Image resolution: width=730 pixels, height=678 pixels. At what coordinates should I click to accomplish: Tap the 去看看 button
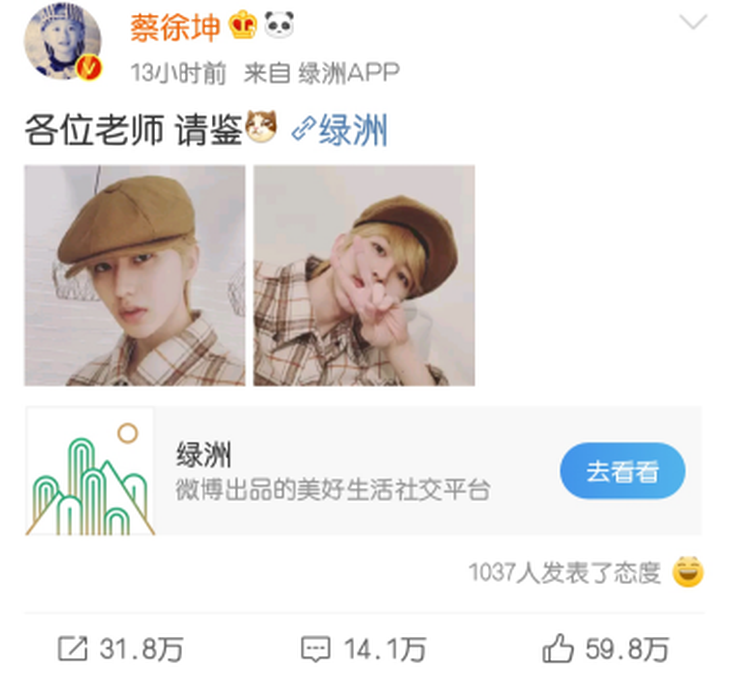[622, 471]
